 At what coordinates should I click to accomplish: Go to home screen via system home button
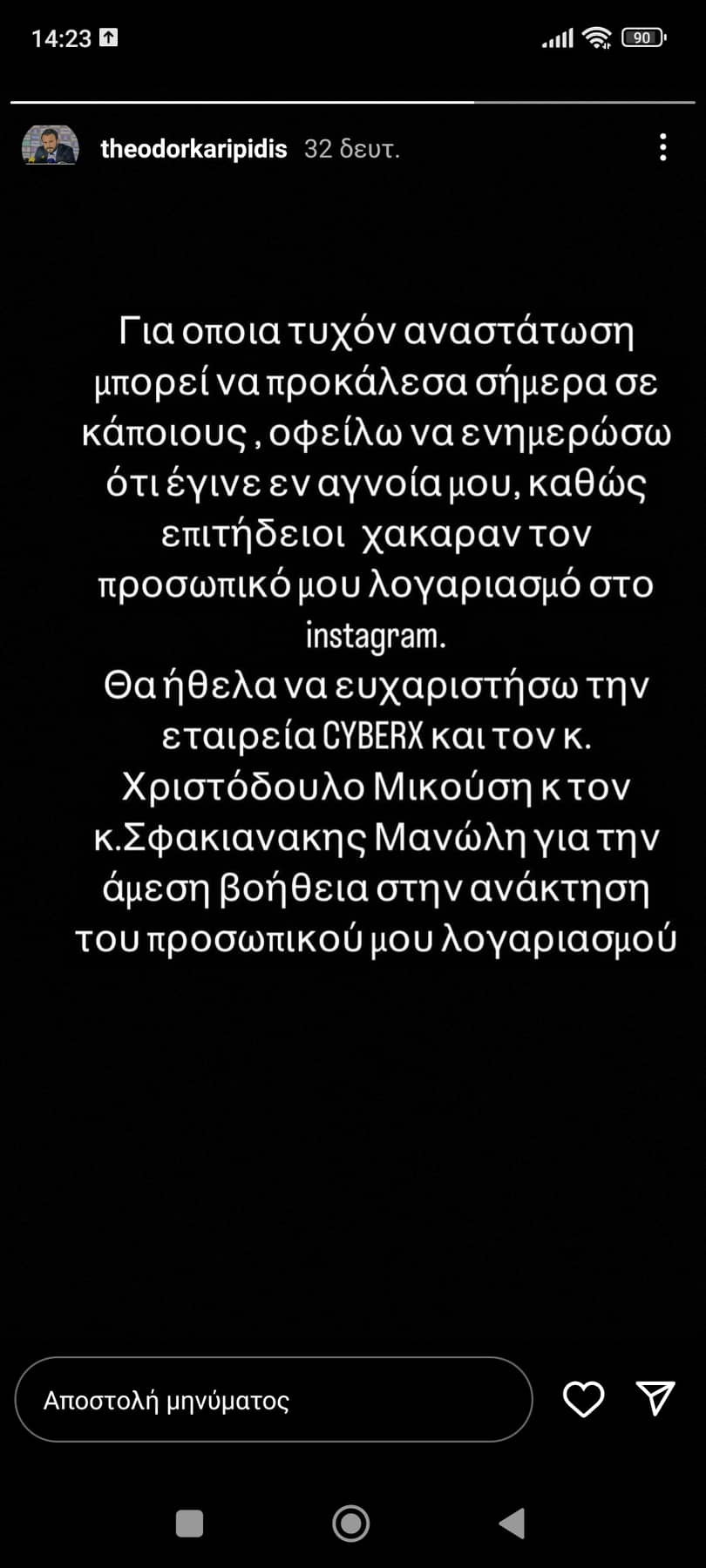point(351,1523)
